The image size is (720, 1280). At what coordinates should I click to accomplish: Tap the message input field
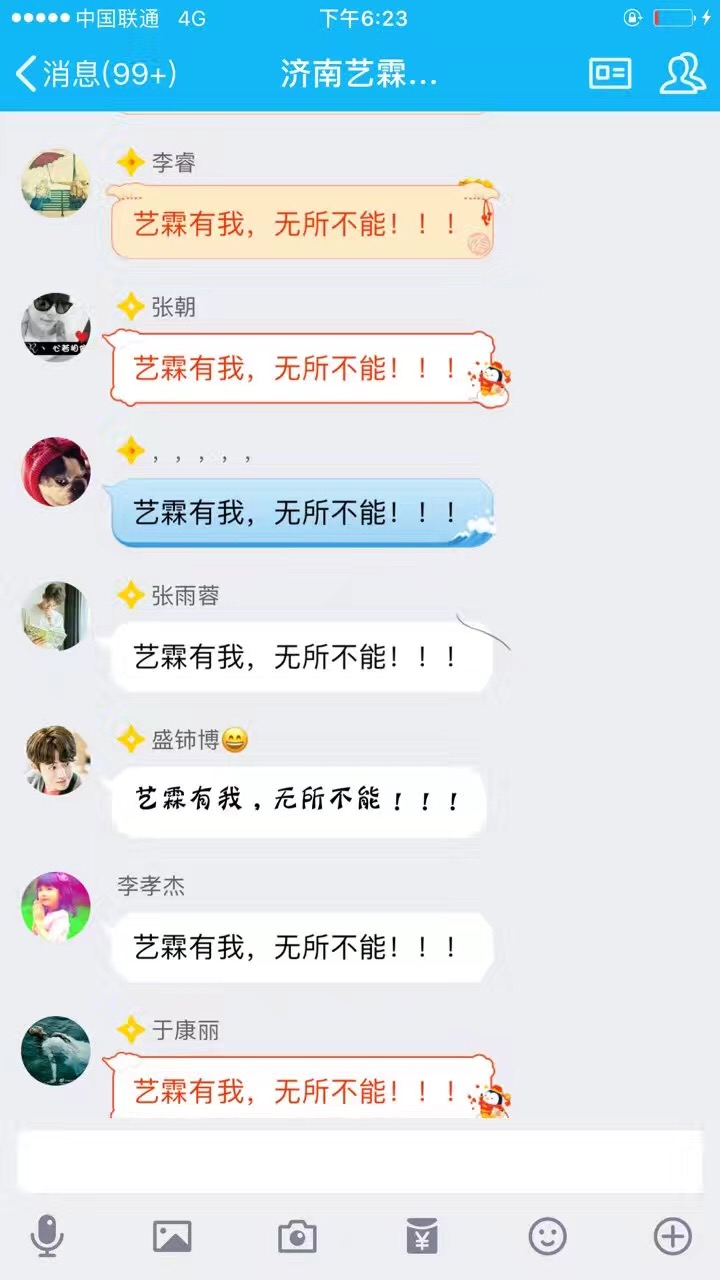point(360,1162)
